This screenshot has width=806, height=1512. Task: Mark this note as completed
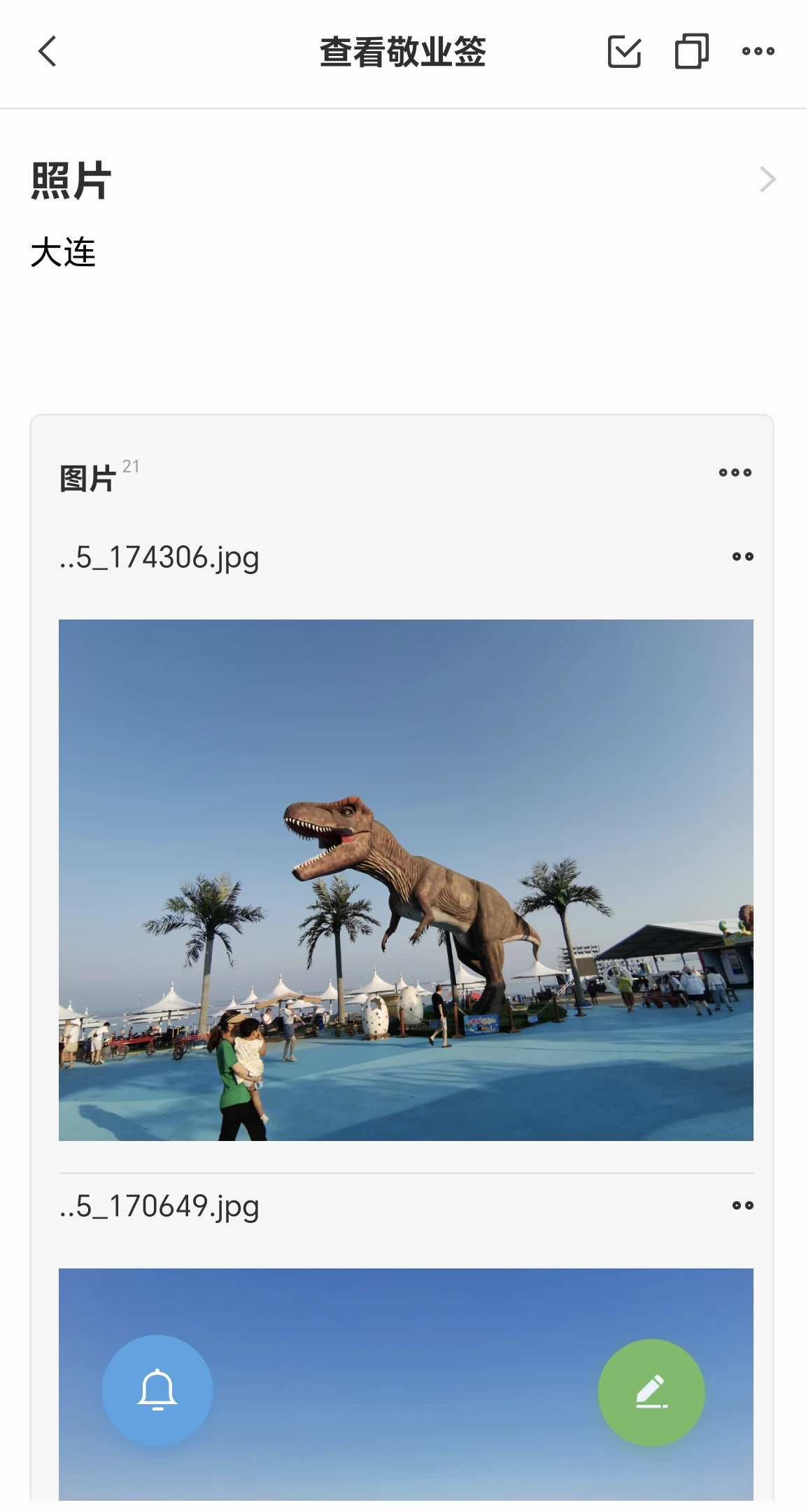(624, 52)
